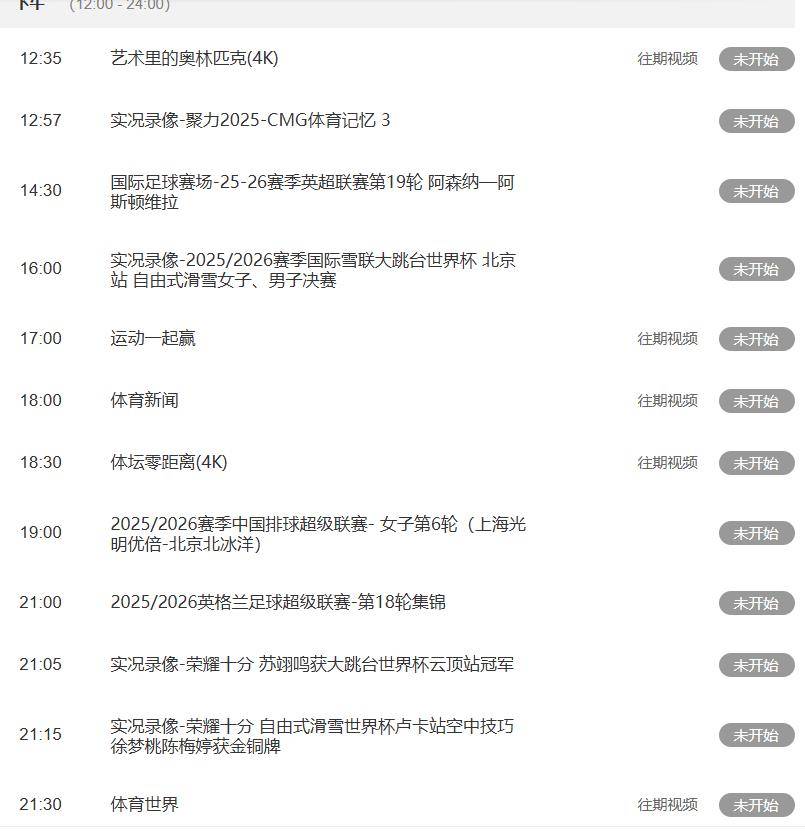This screenshot has width=805, height=831.
Task: Open 往期视频 for 体育新闻
Action: click(667, 401)
